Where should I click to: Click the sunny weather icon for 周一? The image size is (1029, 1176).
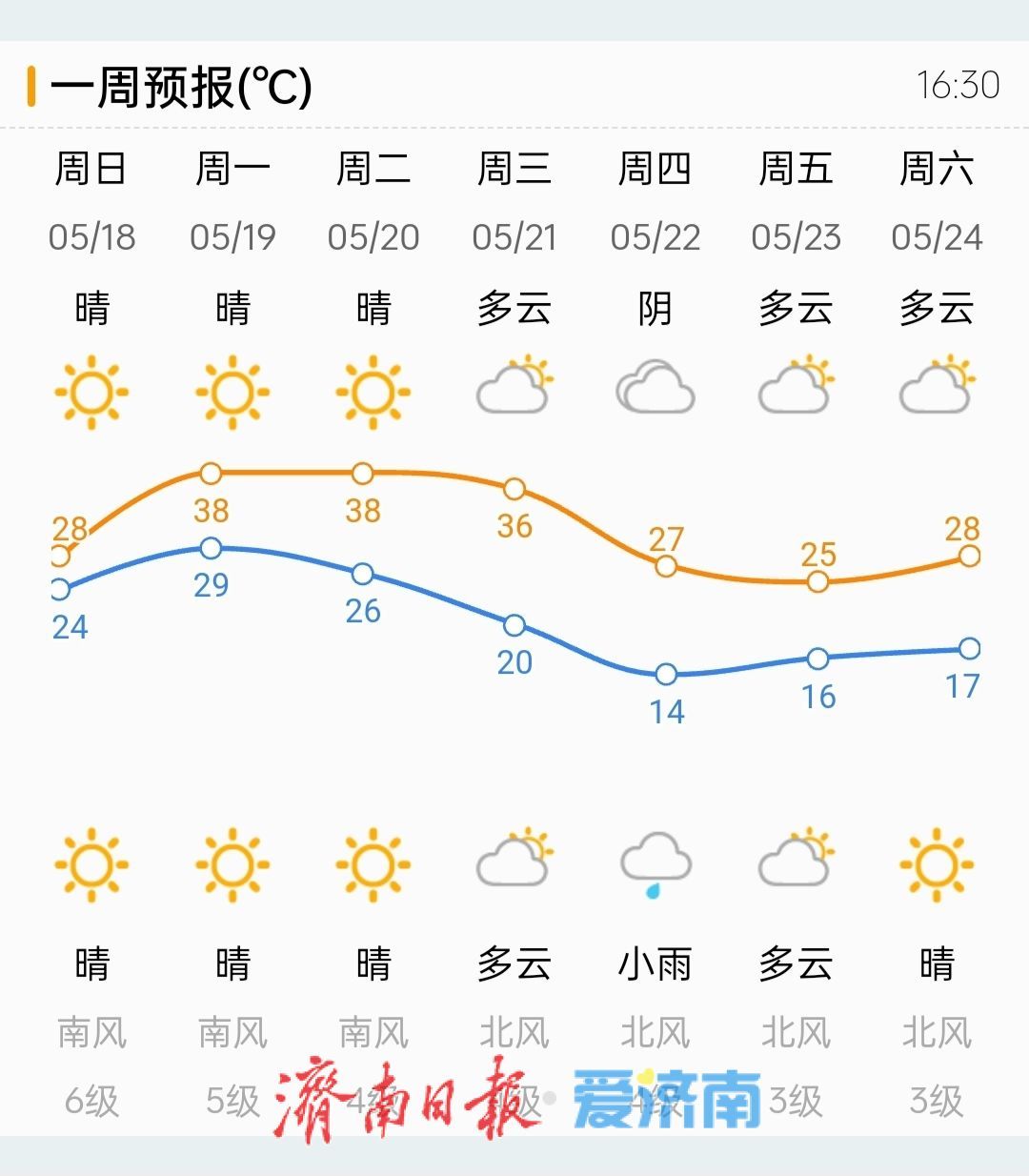click(232, 391)
